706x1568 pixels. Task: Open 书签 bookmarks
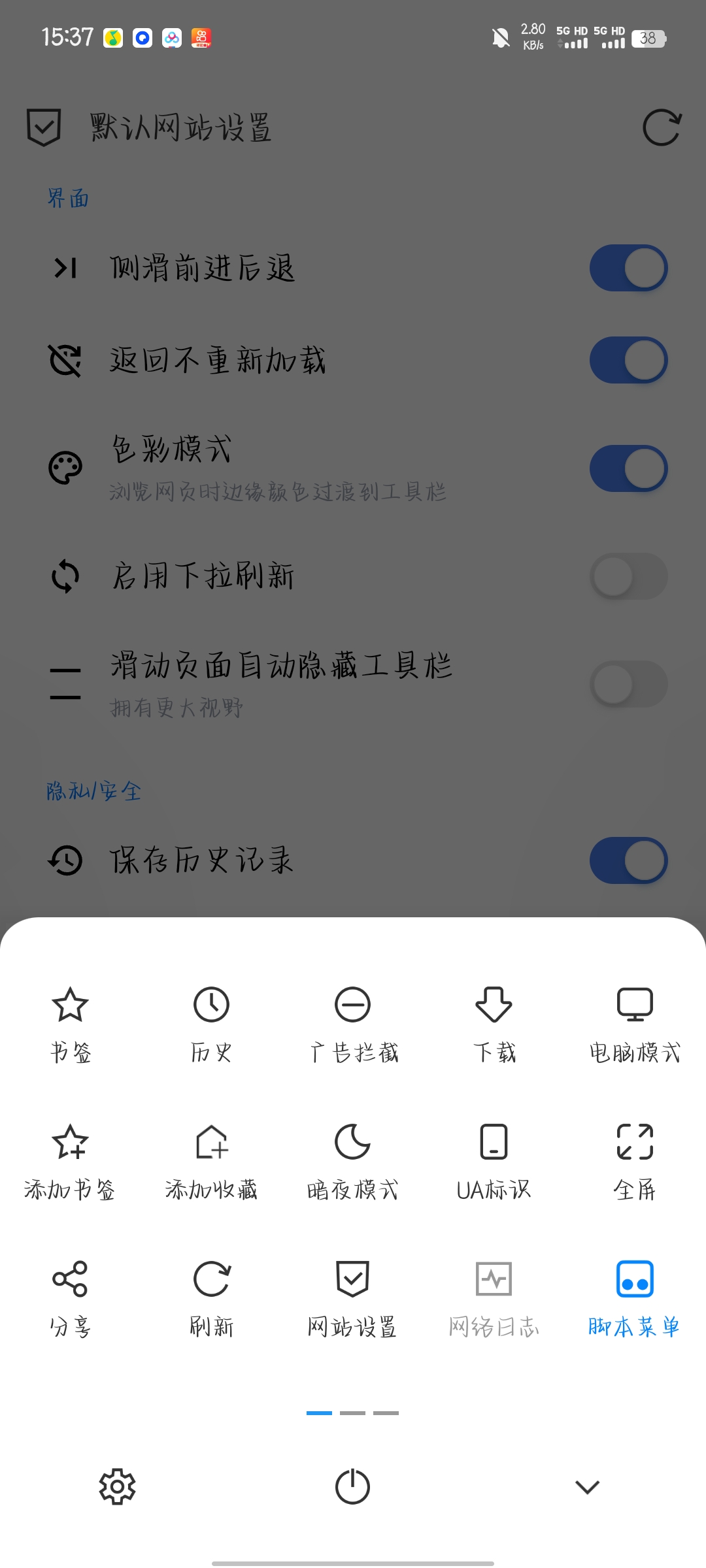pyautogui.click(x=70, y=1023)
